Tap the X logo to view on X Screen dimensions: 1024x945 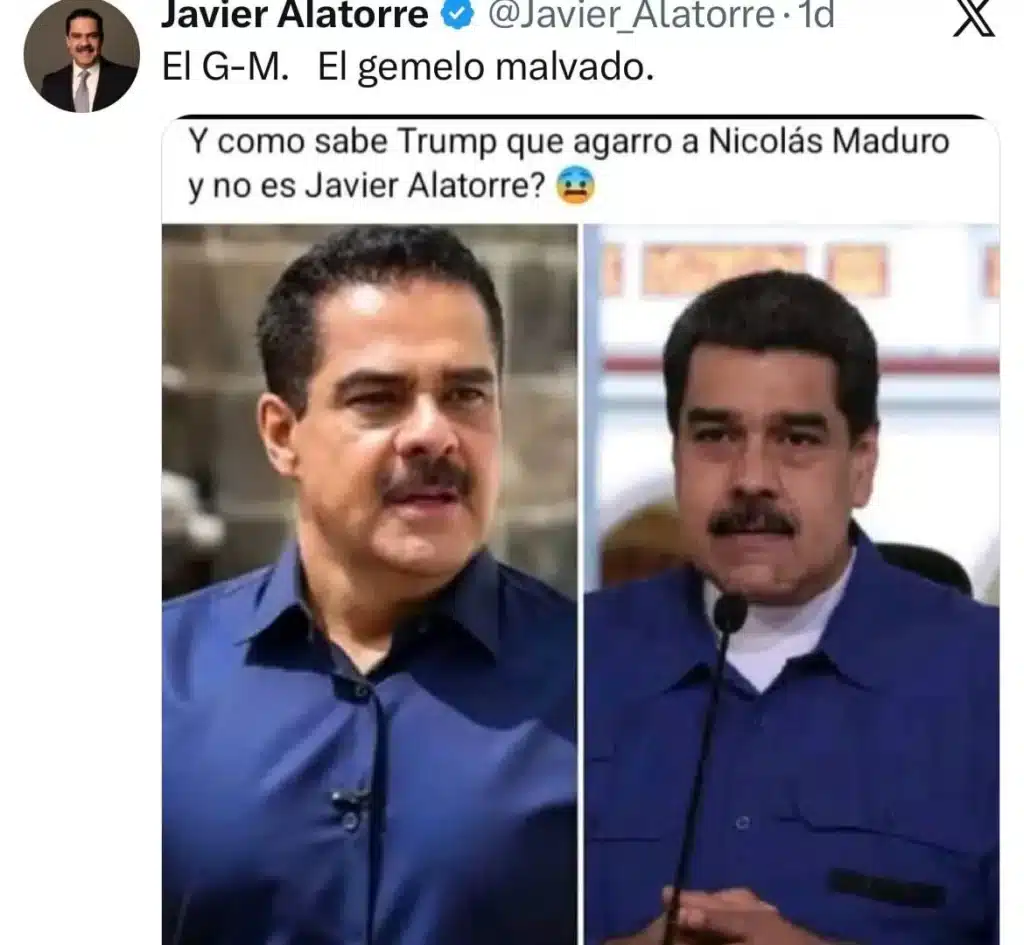coord(973,18)
